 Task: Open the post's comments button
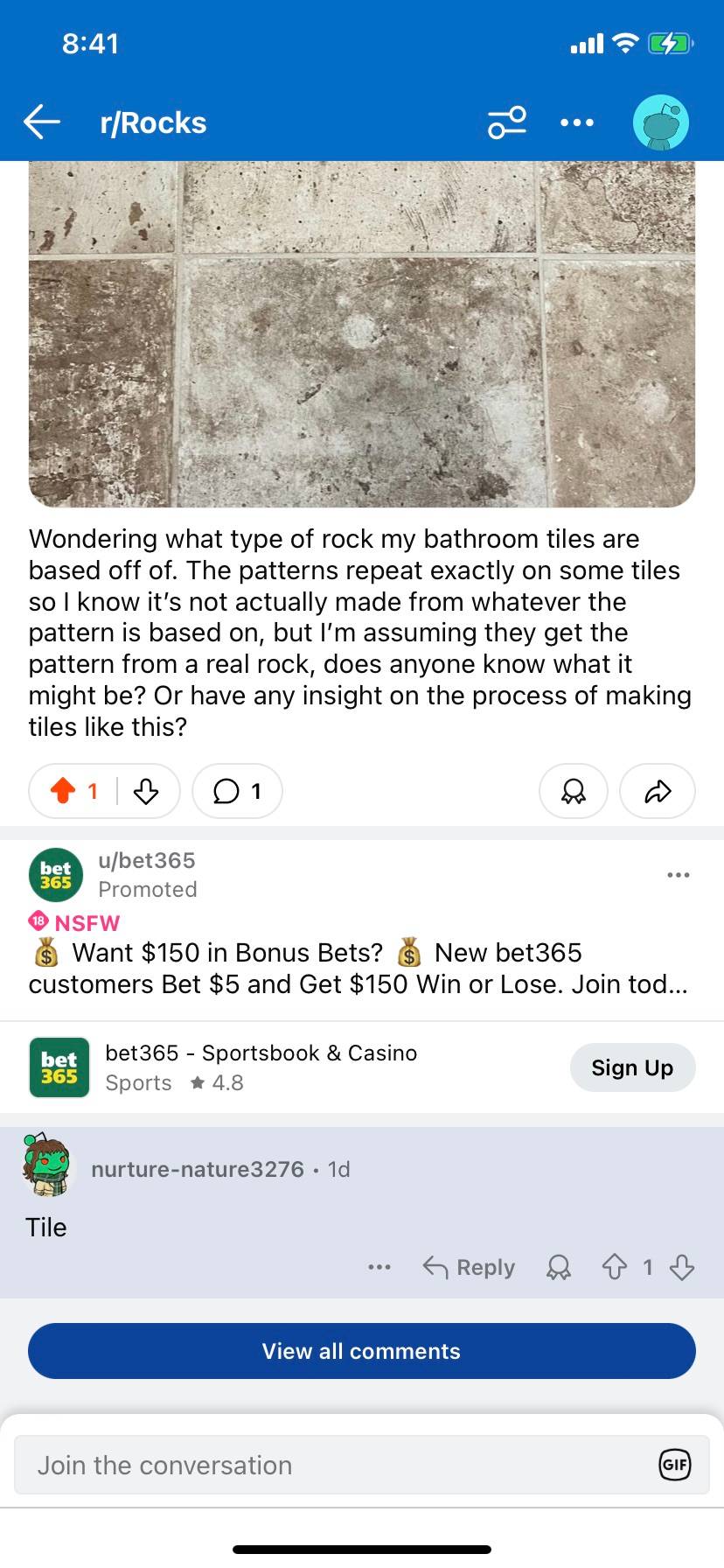(x=237, y=791)
